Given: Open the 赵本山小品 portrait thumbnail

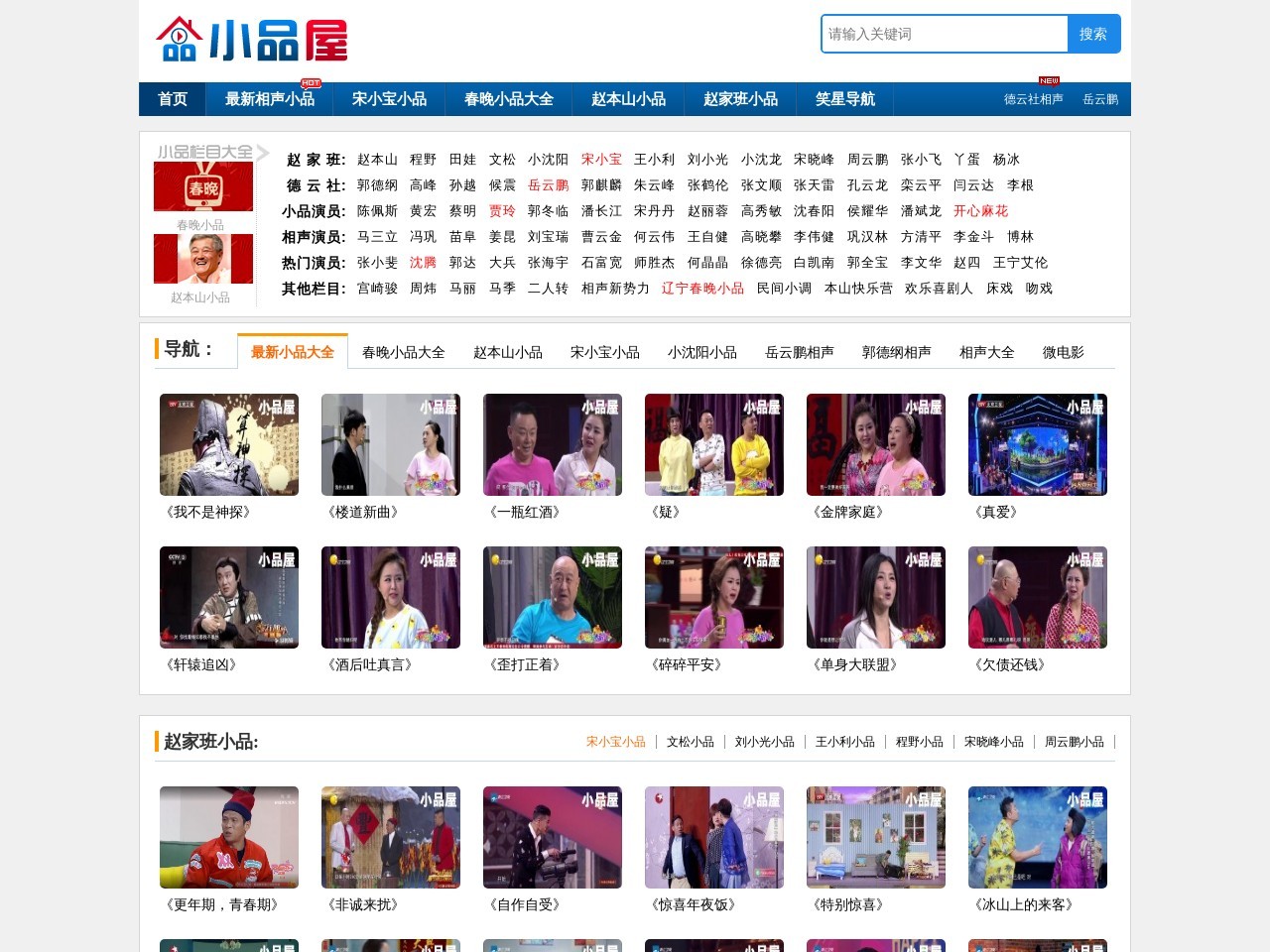Looking at the screenshot, I should click(x=203, y=260).
